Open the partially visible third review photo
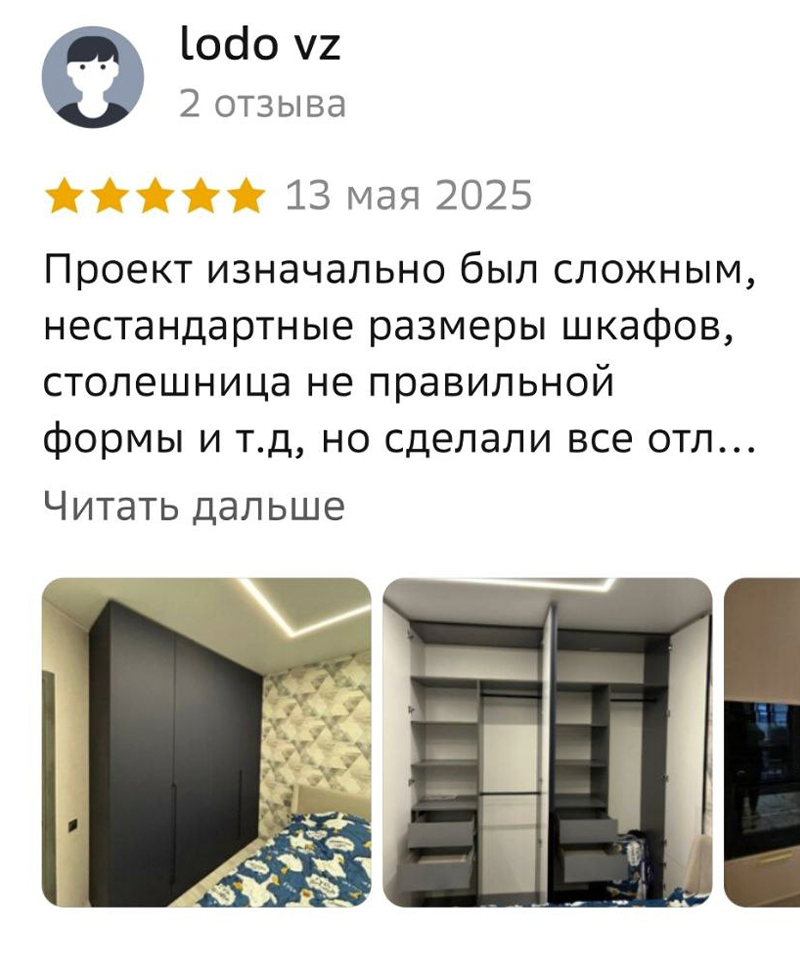The image size is (800, 960). (763, 742)
